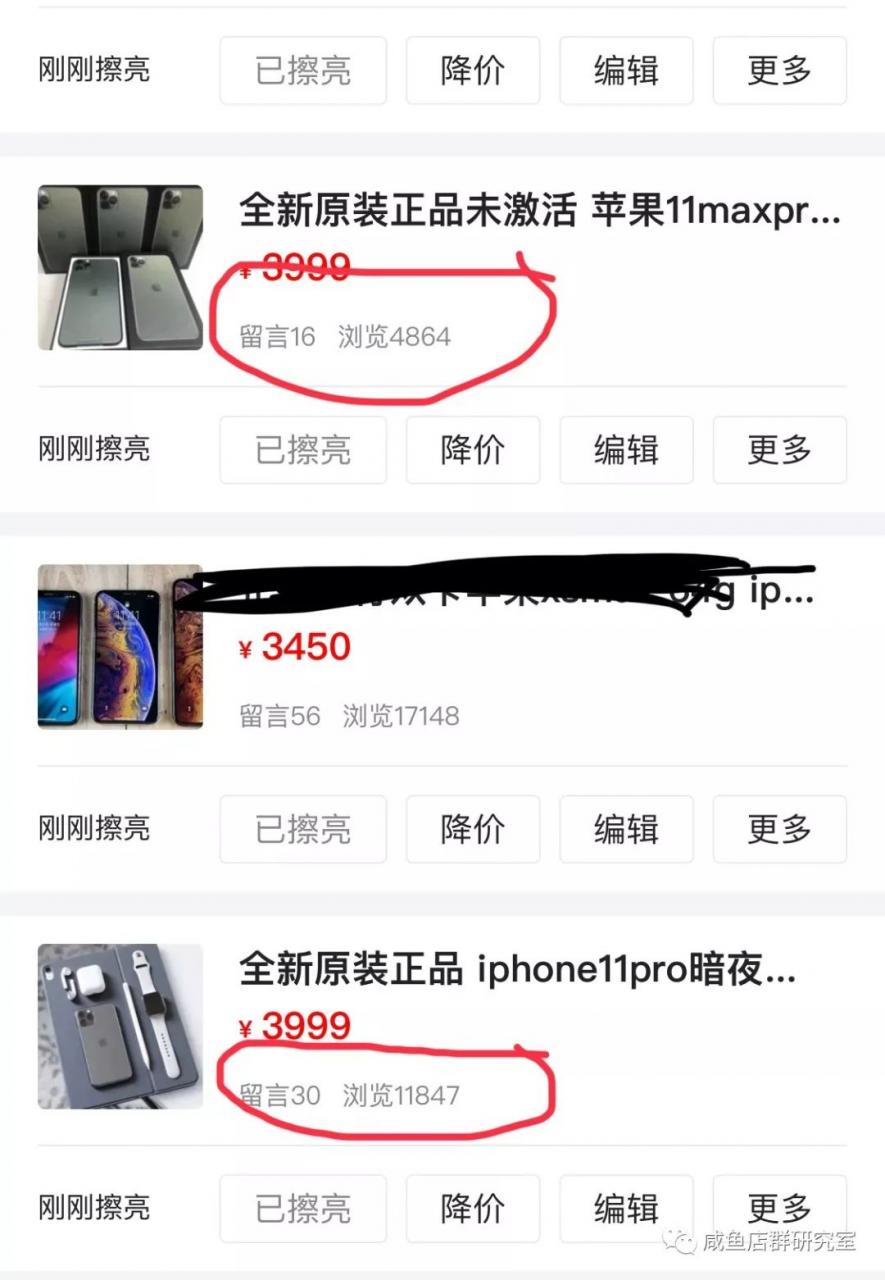Edit the iphone11pro暗夜 listing

626,1208
